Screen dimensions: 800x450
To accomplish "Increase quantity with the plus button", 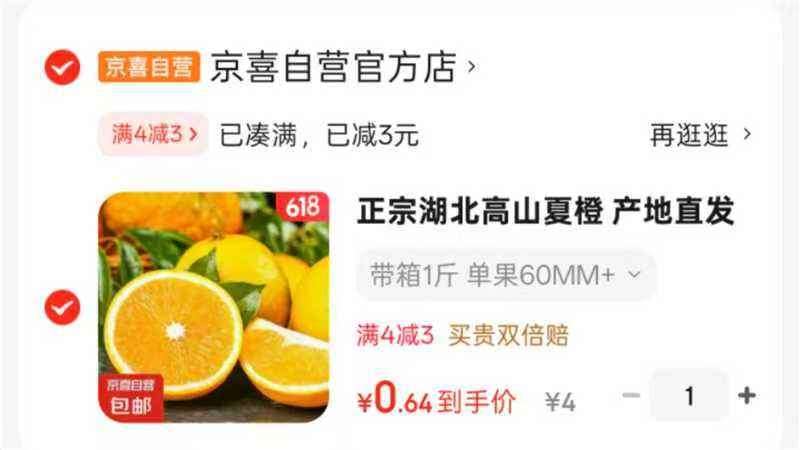I will tap(746, 396).
